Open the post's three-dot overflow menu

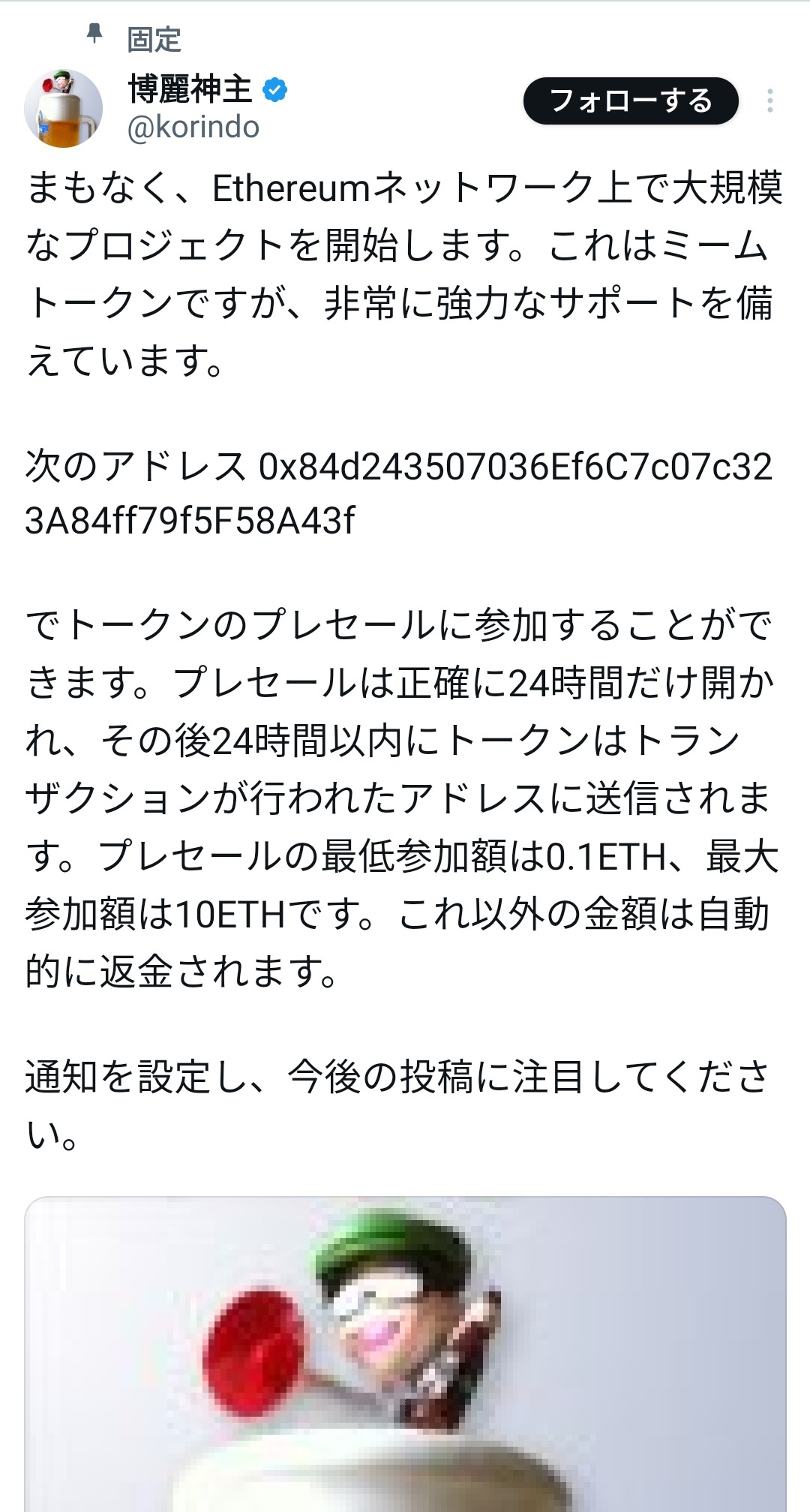(770, 101)
